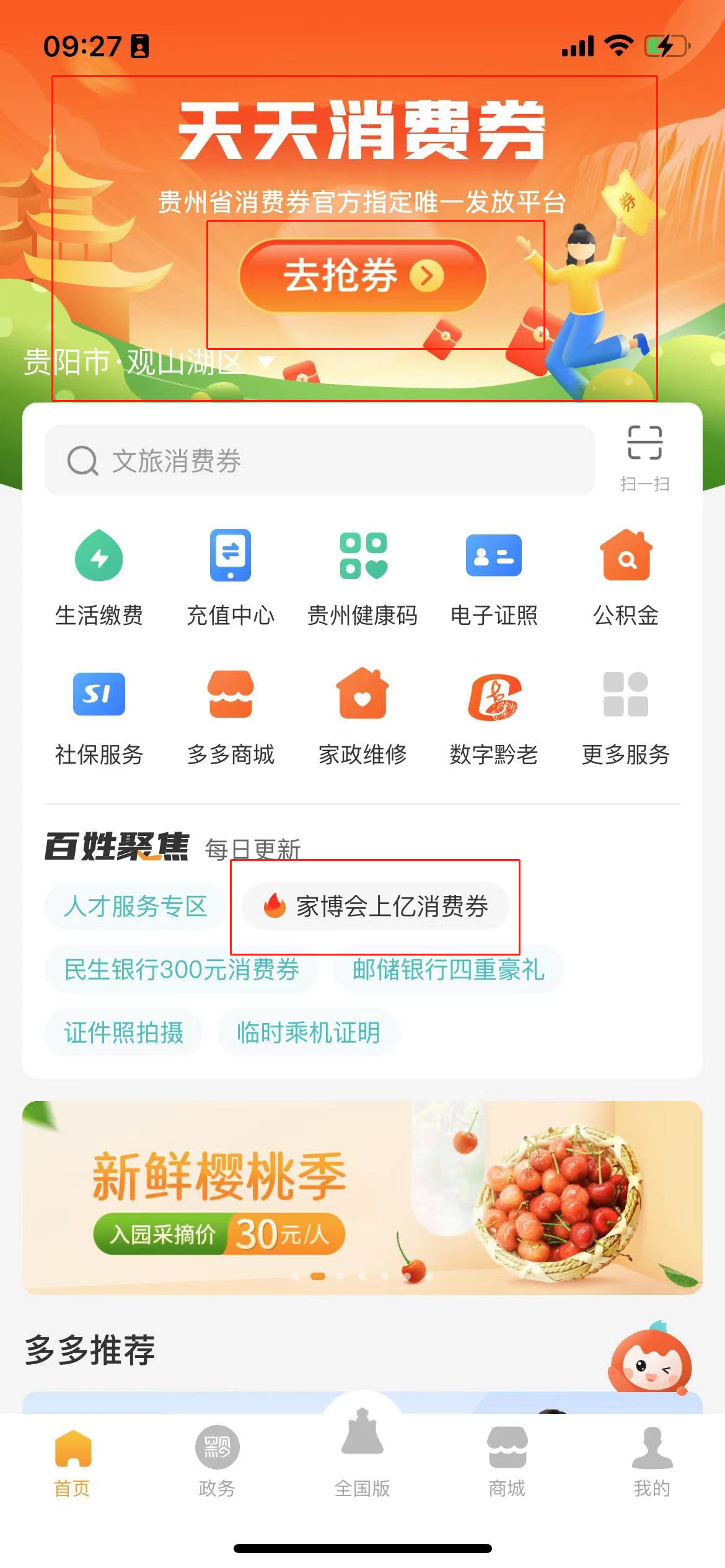Open 生活缴费 service
This screenshot has width=725, height=1568.
click(x=99, y=577)
